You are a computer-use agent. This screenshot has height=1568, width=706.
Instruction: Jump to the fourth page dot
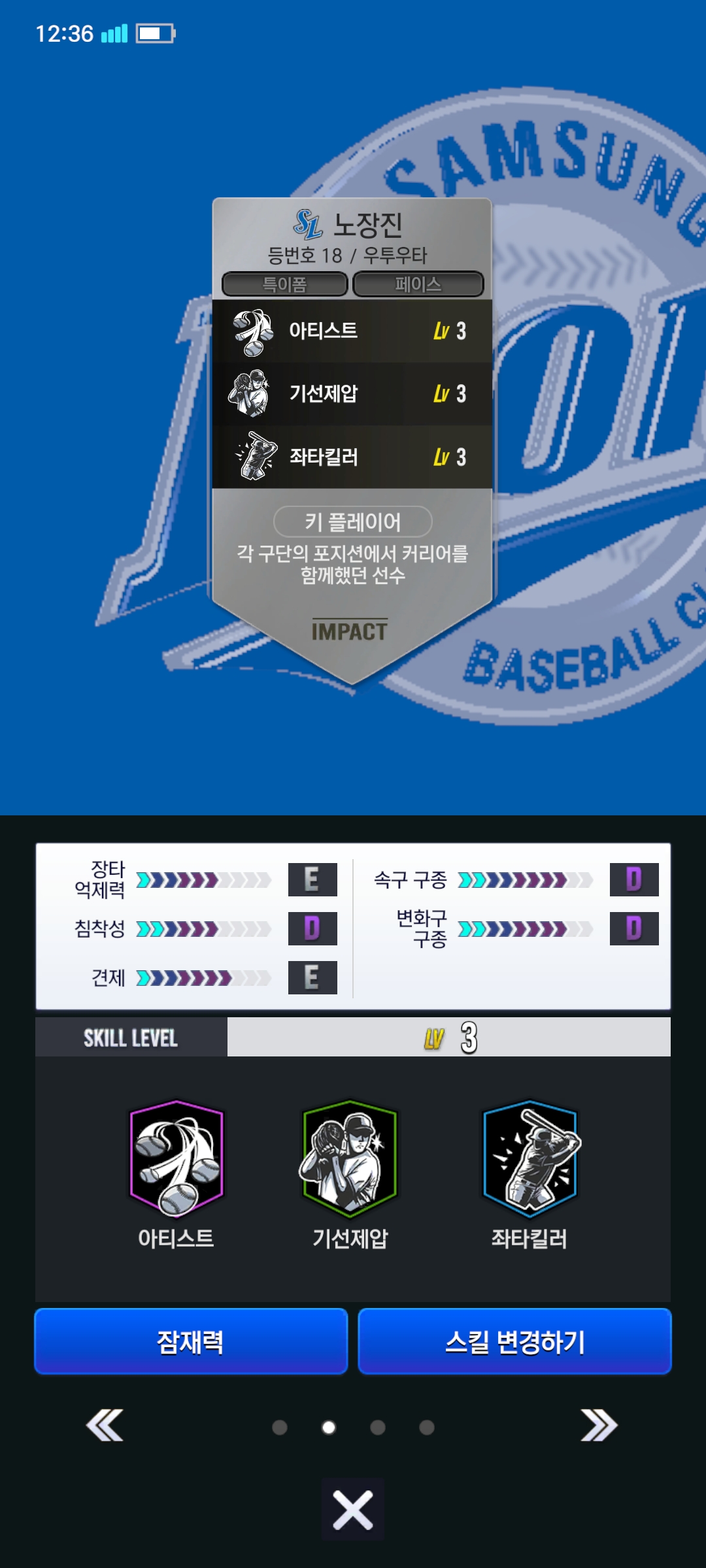pos(427,1428)
